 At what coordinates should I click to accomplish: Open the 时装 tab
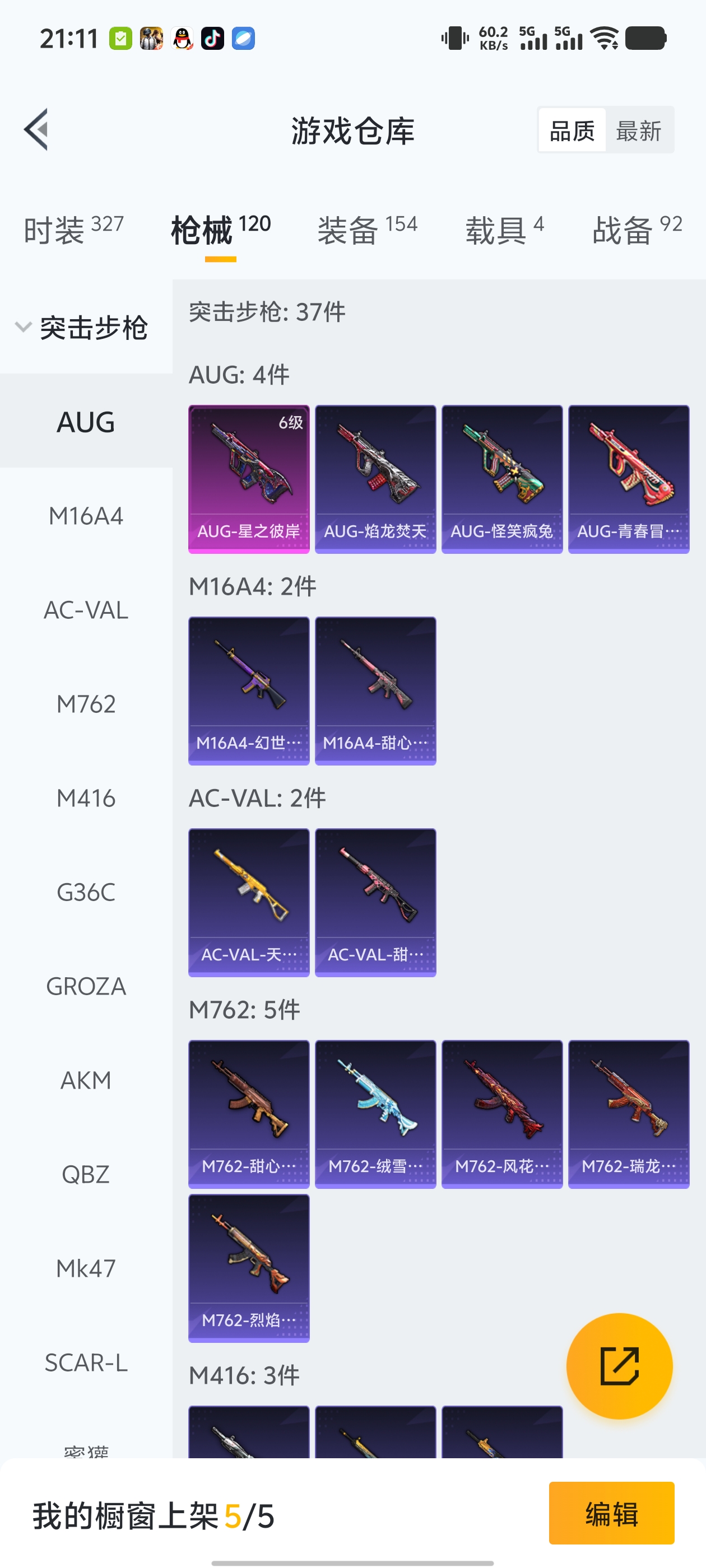click(73, 230)
